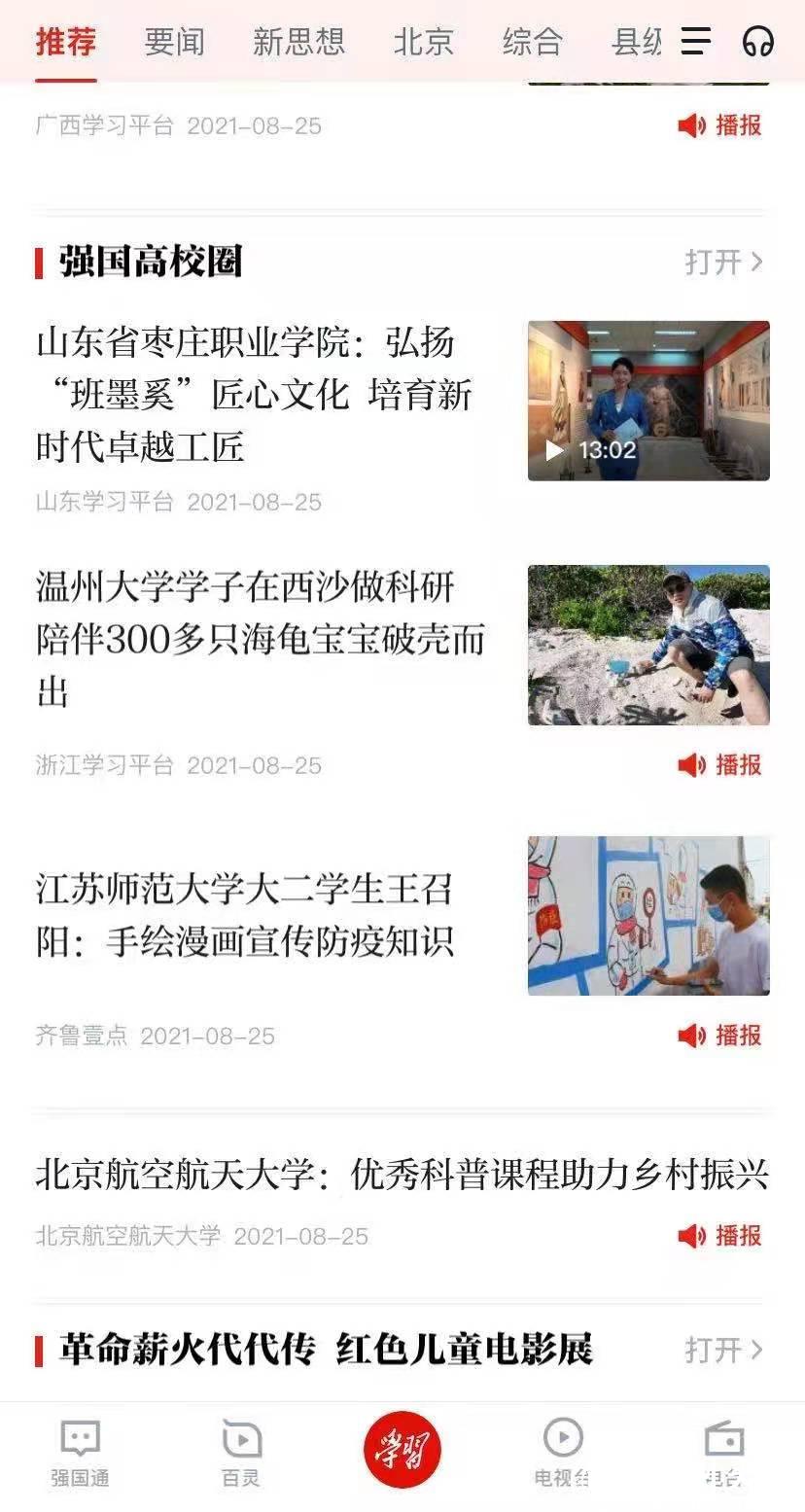Viewport: 805px width, 1512px height.
Task: Open 红色儿童电影展 section via 打开
Action: 723,1350
